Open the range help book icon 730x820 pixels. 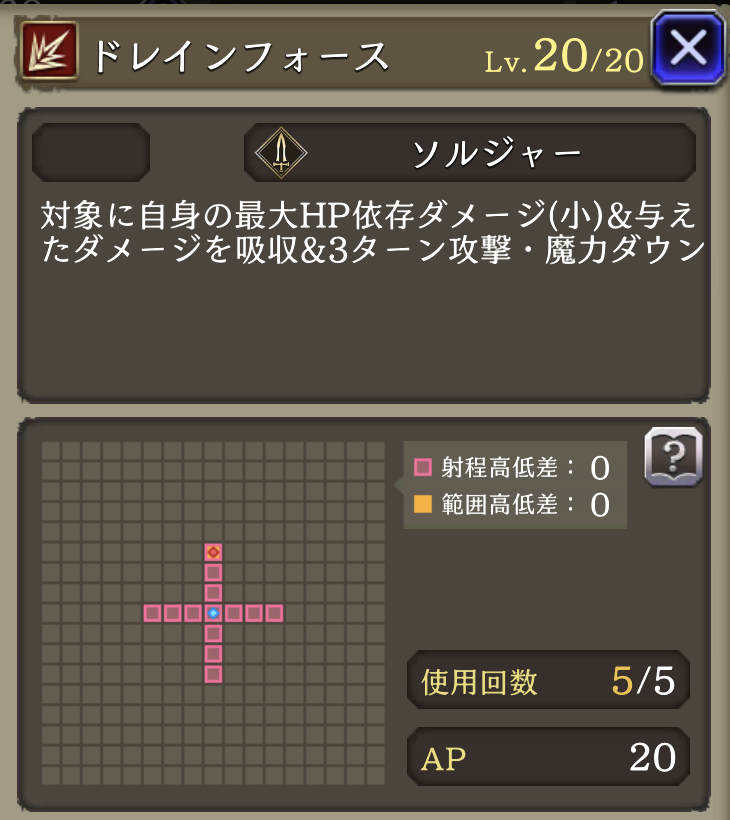coord(673,457)
